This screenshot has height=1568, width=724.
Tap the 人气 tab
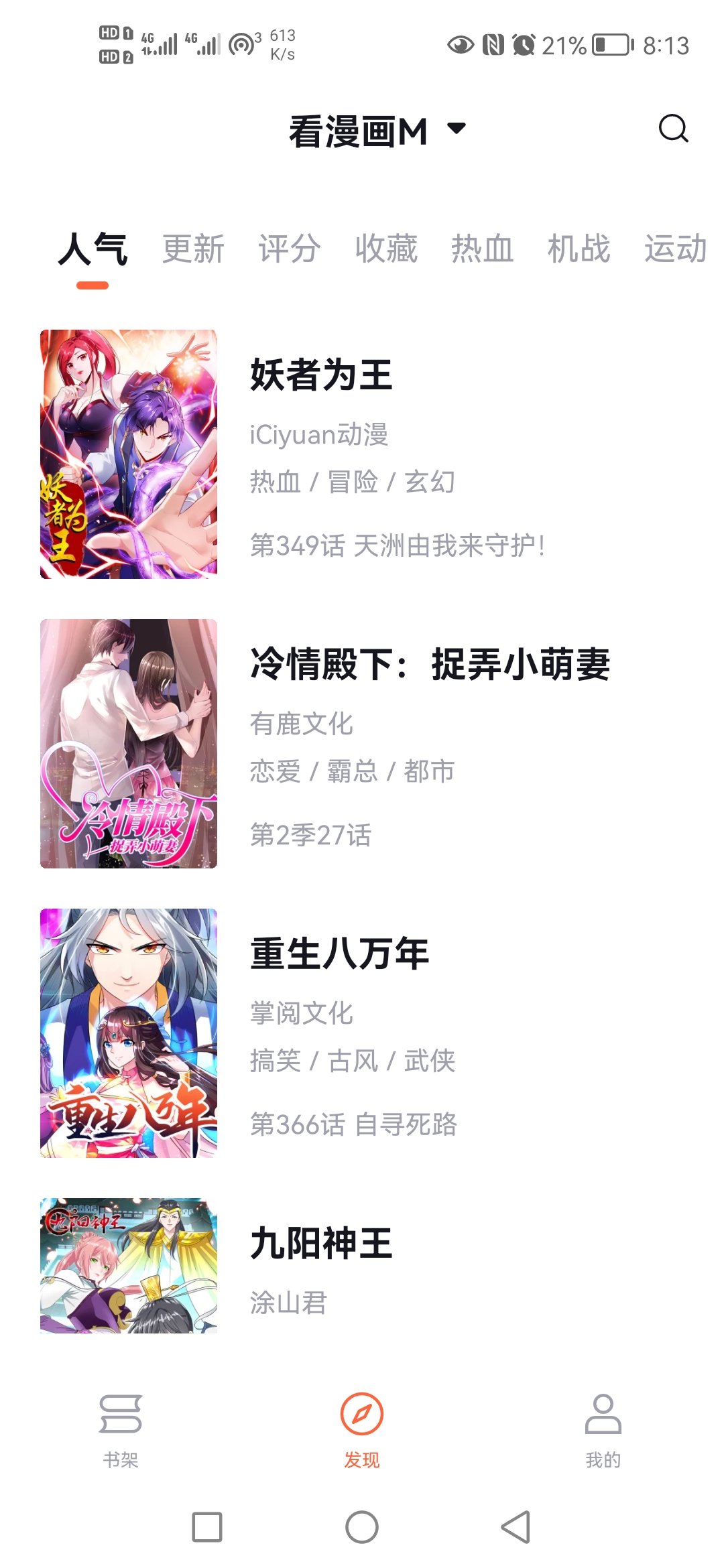pyautogui.click(x=93, y=249)
